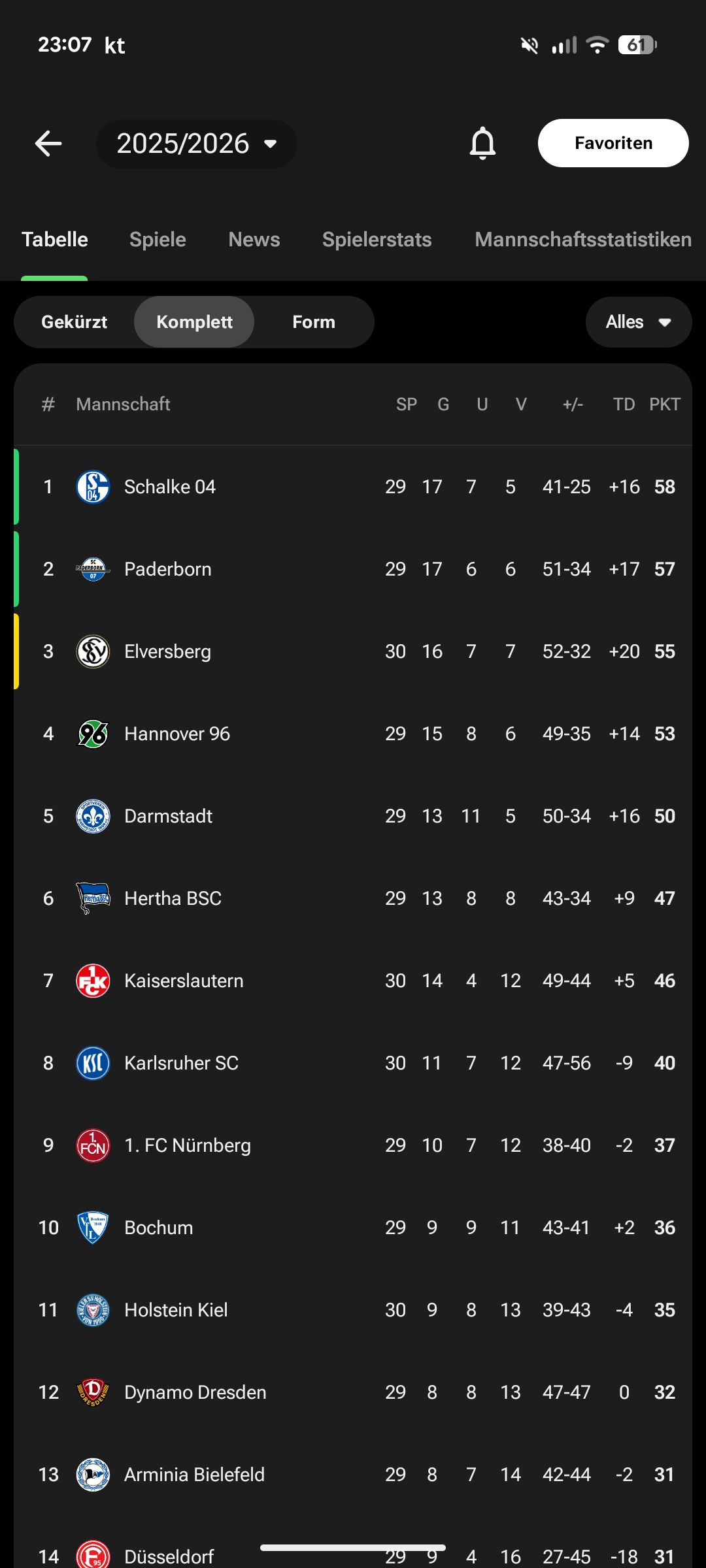Tap the Favoriten button
This screenshot has width=706, height=1568.
pyautogui.click(x=613, y=143)
